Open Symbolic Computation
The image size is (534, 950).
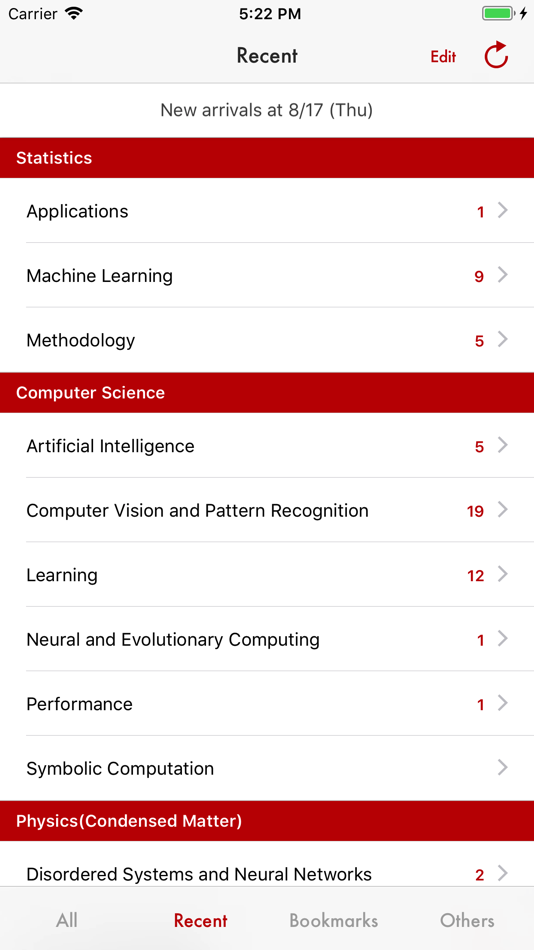267,769
